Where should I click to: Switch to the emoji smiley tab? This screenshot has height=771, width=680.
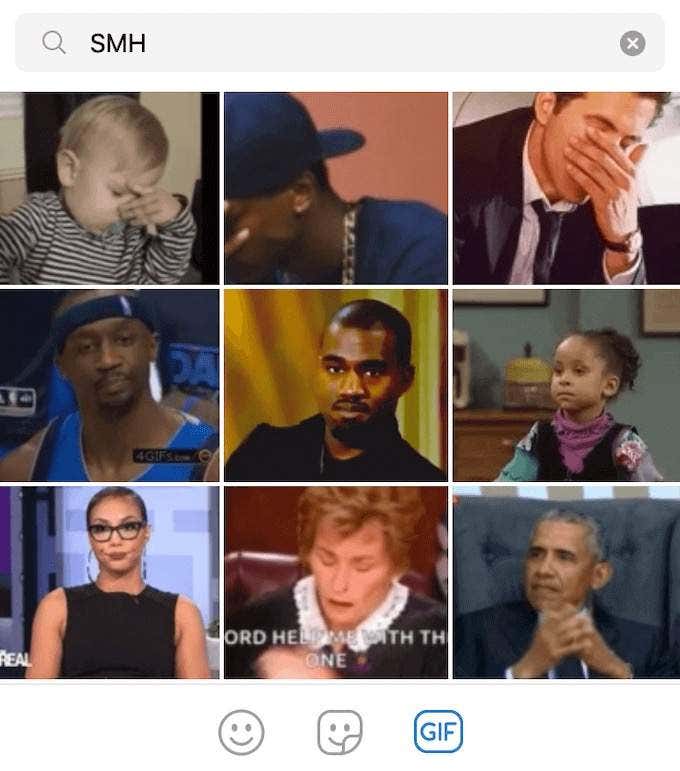point(241,733)
